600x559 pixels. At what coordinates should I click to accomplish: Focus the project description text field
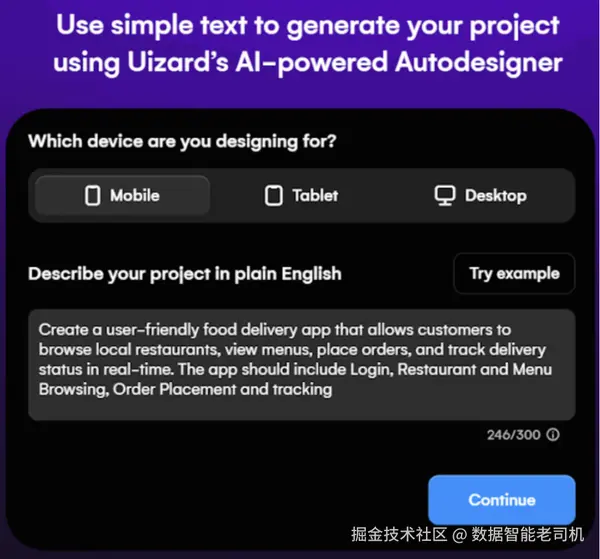(301, 364)
